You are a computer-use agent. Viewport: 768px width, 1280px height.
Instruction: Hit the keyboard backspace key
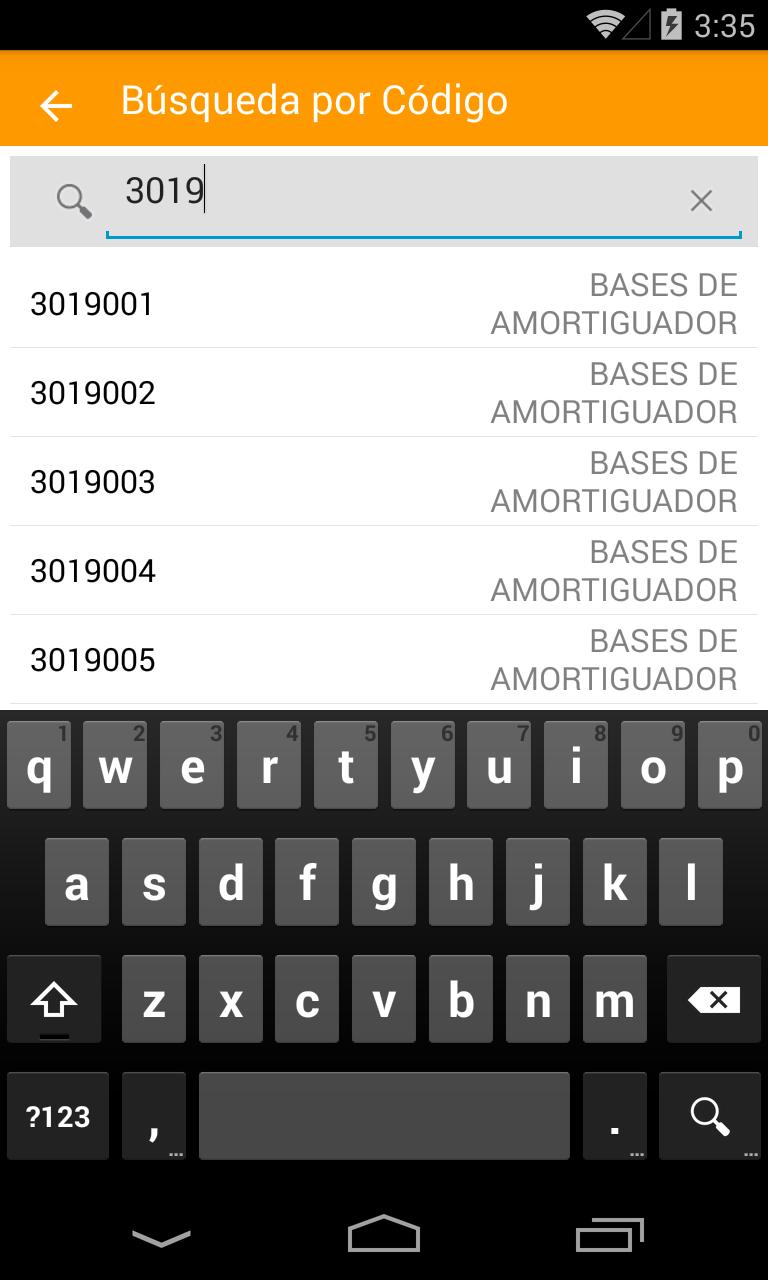[714, 1000]
